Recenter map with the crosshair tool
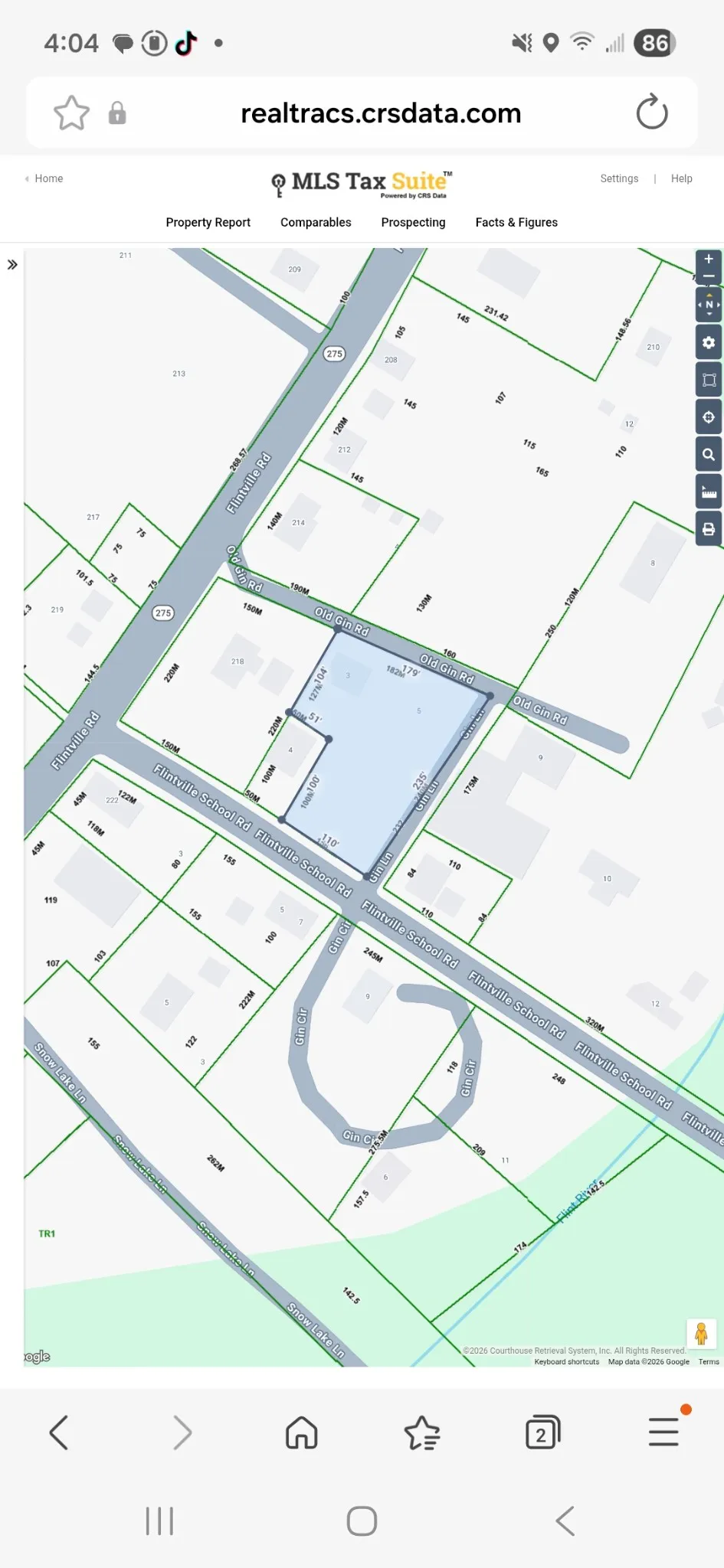Screen dimensions: 724x1568 coord(709,417)
